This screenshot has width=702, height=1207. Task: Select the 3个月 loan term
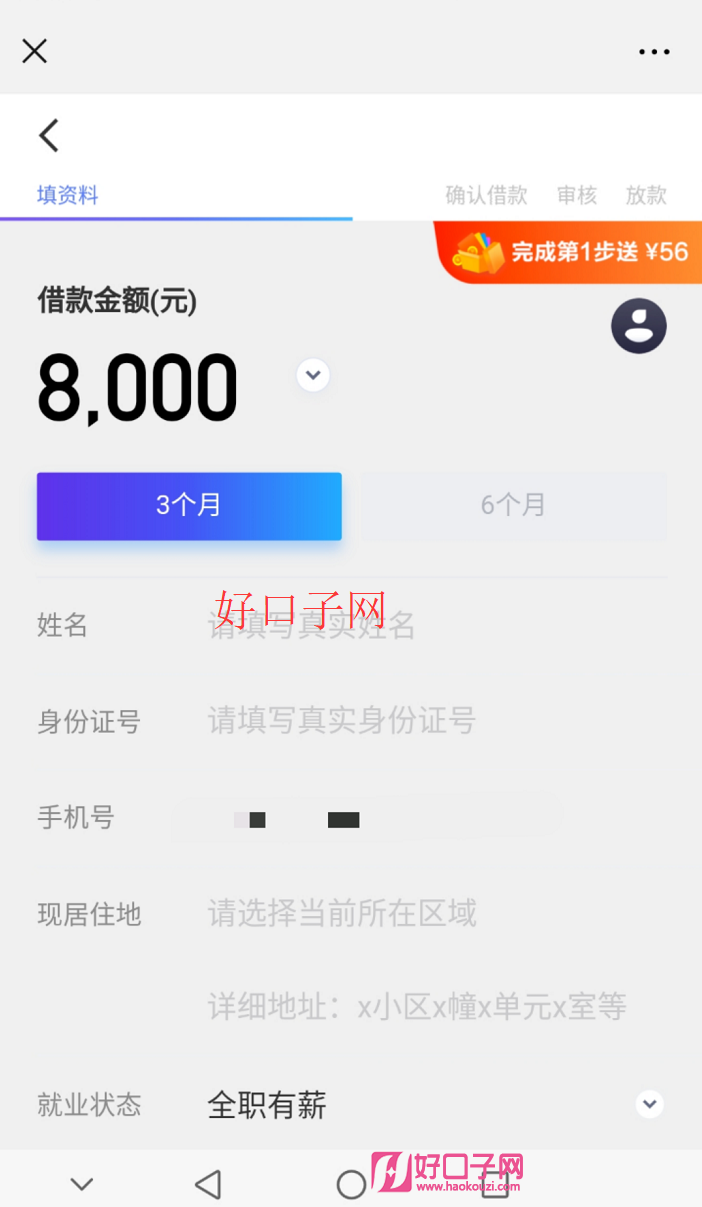click(189, 506)
